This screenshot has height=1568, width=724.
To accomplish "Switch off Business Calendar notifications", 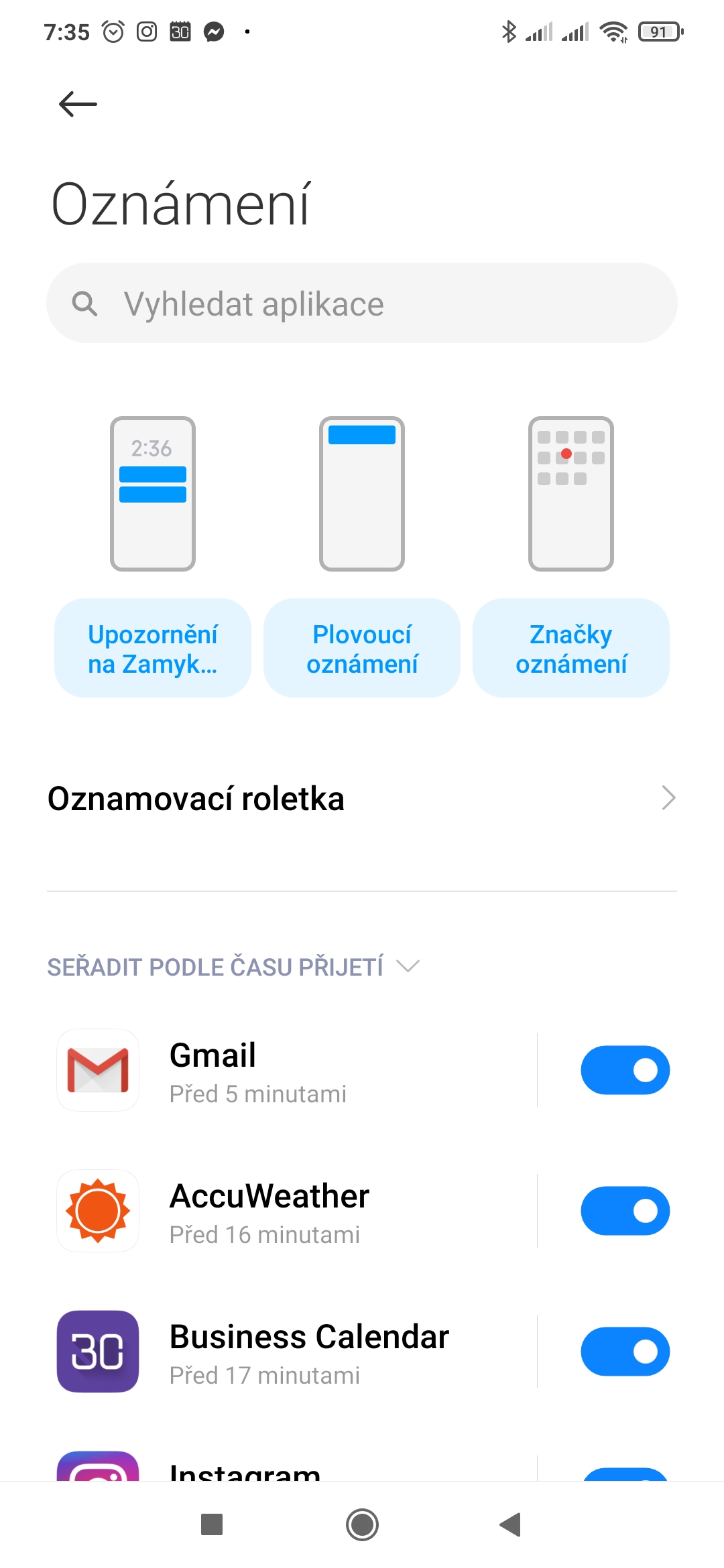I will click(x=625, y=1352).
